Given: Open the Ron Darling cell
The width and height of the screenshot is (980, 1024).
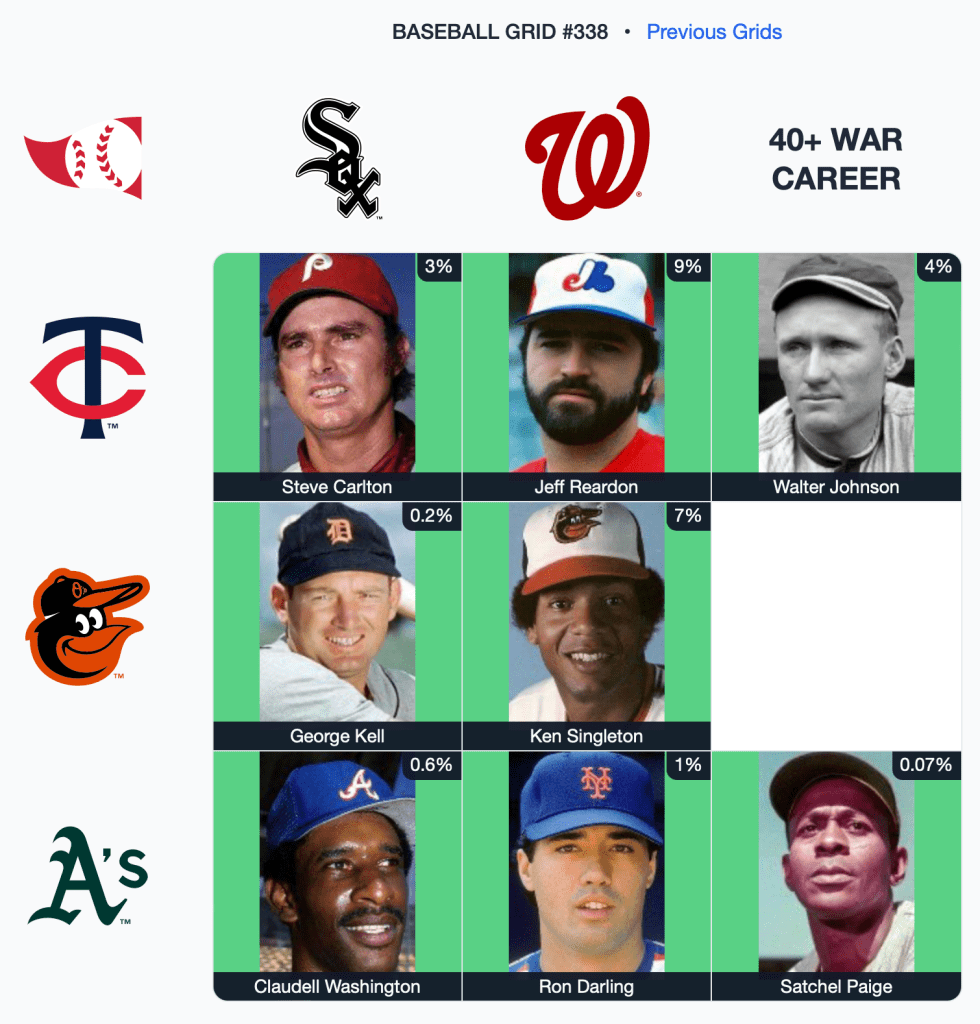Looking at the screenshot, I should pos(586,876).
